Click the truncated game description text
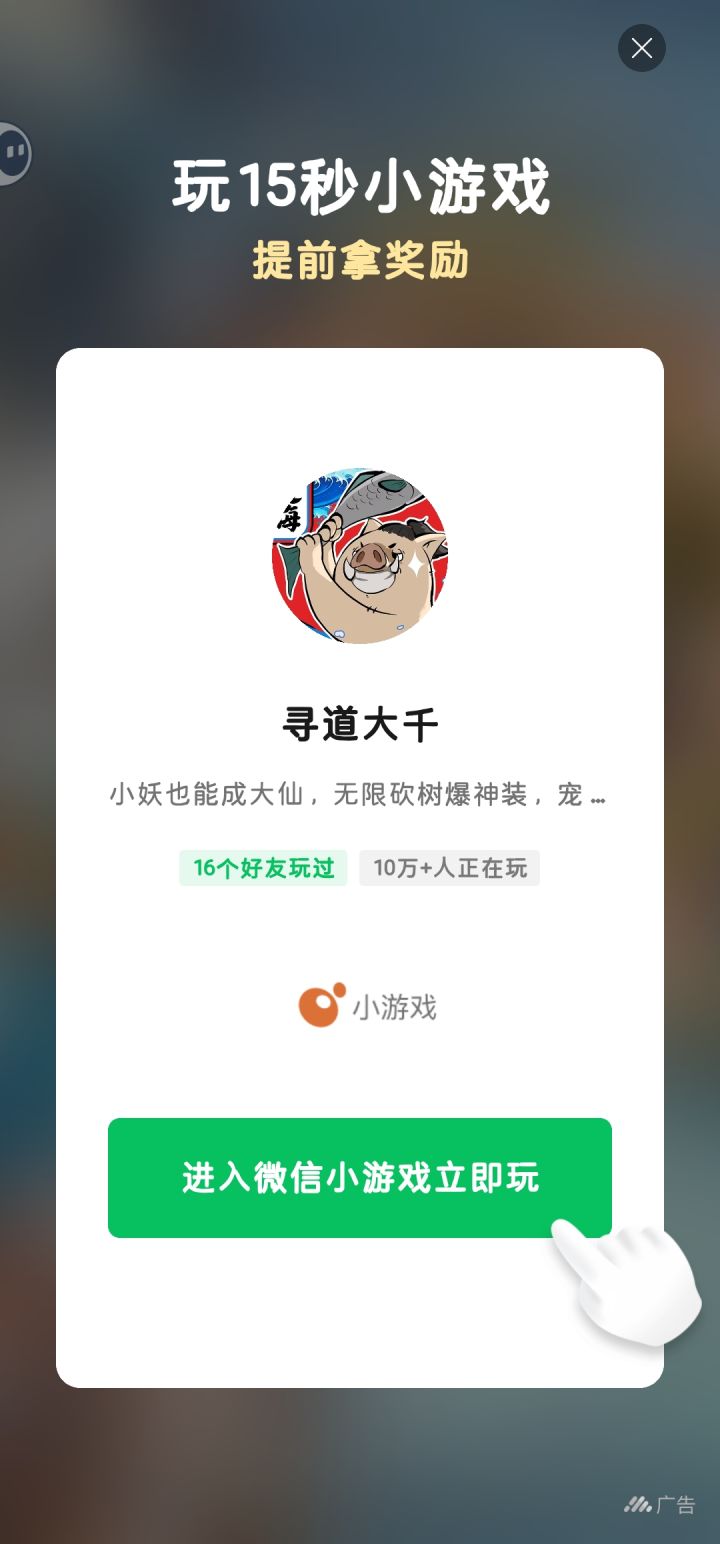 coord(360,795)
